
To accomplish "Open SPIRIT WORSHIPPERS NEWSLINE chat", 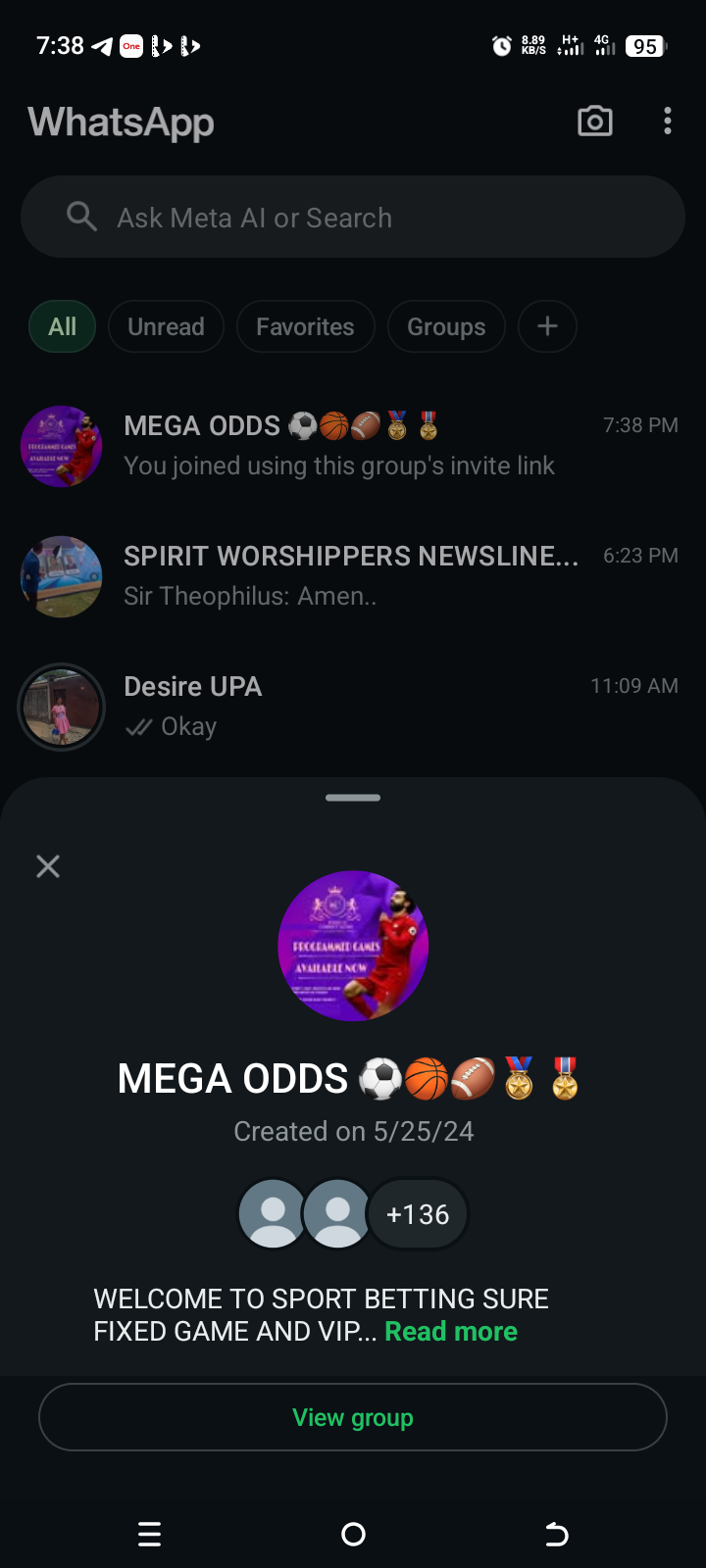I will click(353, 575).
